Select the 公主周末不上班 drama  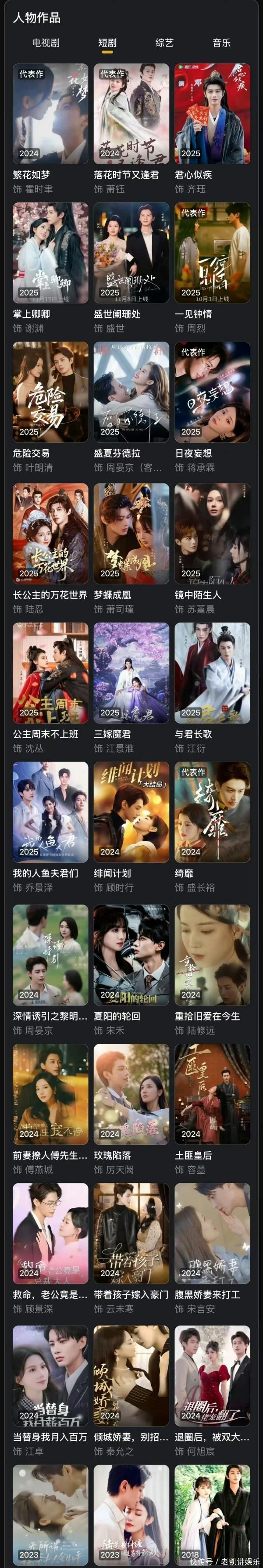[x=50, y=673]
